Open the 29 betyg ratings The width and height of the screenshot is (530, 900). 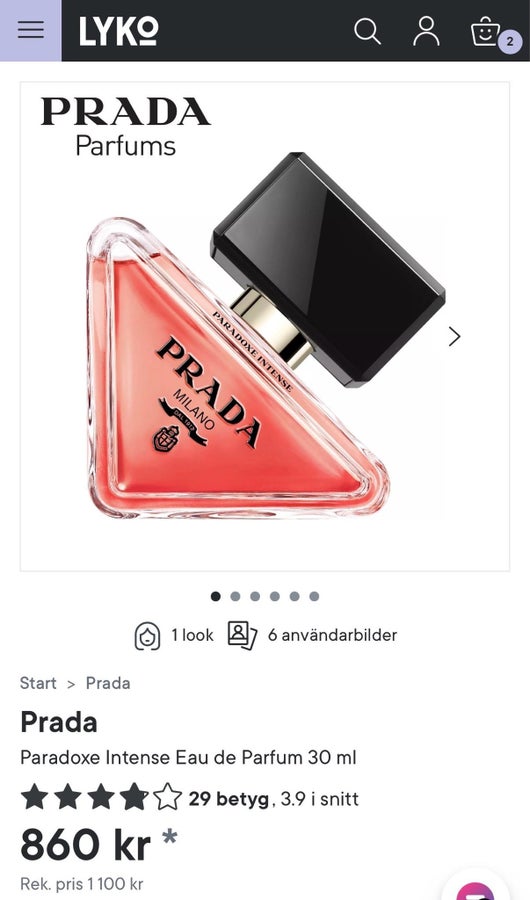pyautogui.click(x=229, y=798)
